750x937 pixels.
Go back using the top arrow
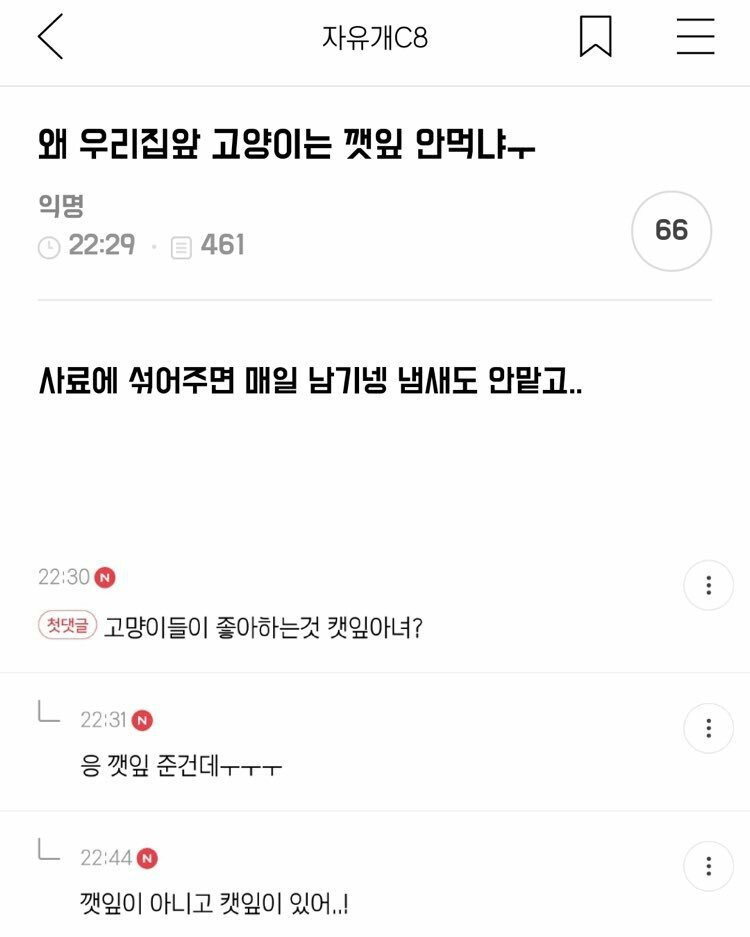tap(50, 38)
